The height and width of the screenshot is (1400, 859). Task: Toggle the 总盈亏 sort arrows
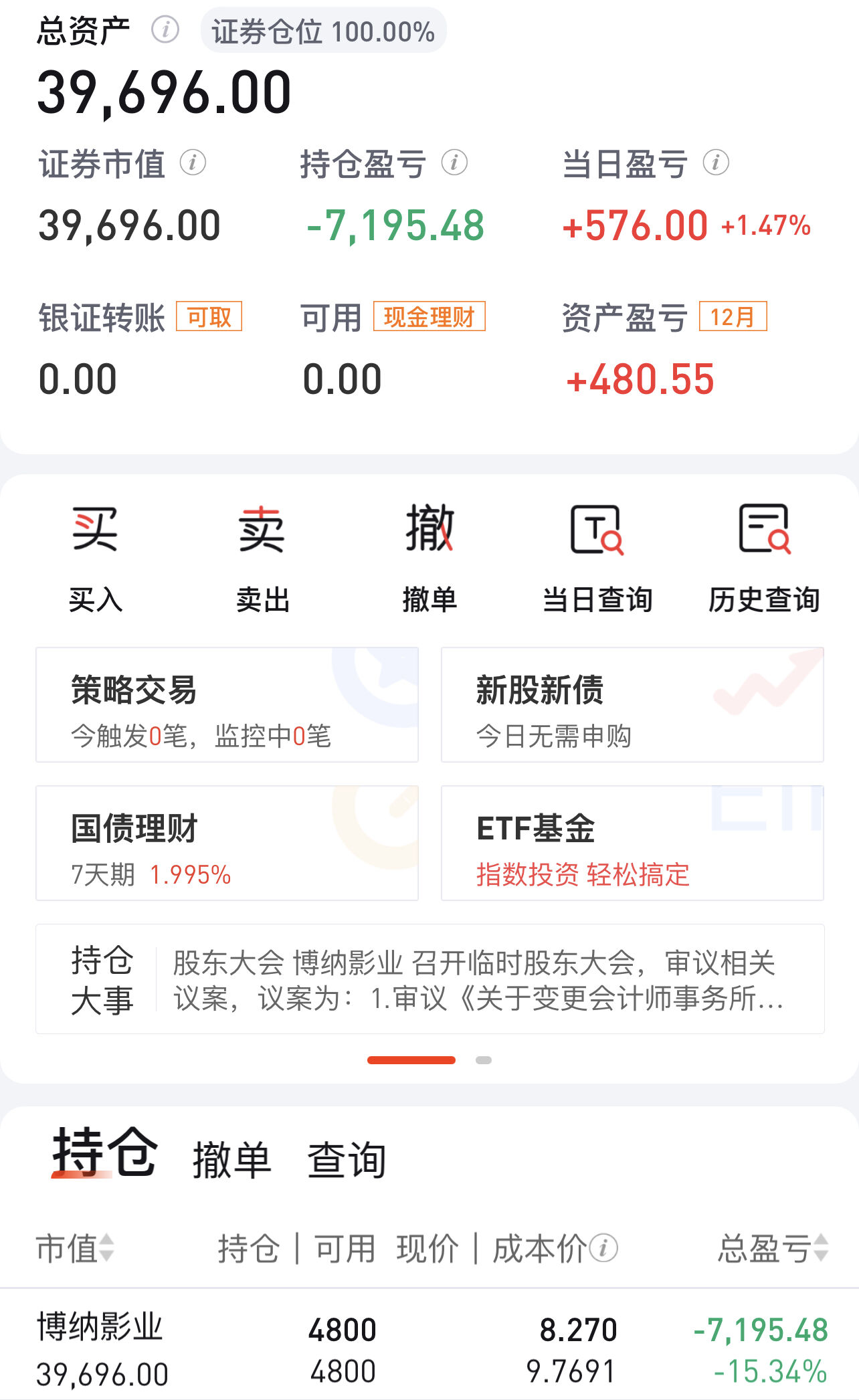820,1248
